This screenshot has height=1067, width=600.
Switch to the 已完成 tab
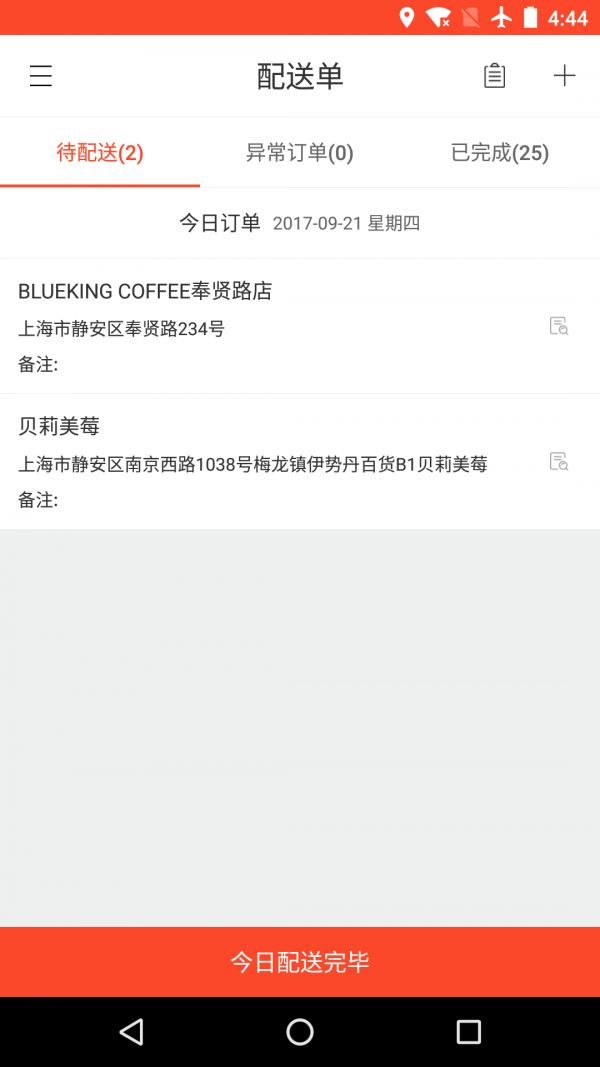pos(500,153)
